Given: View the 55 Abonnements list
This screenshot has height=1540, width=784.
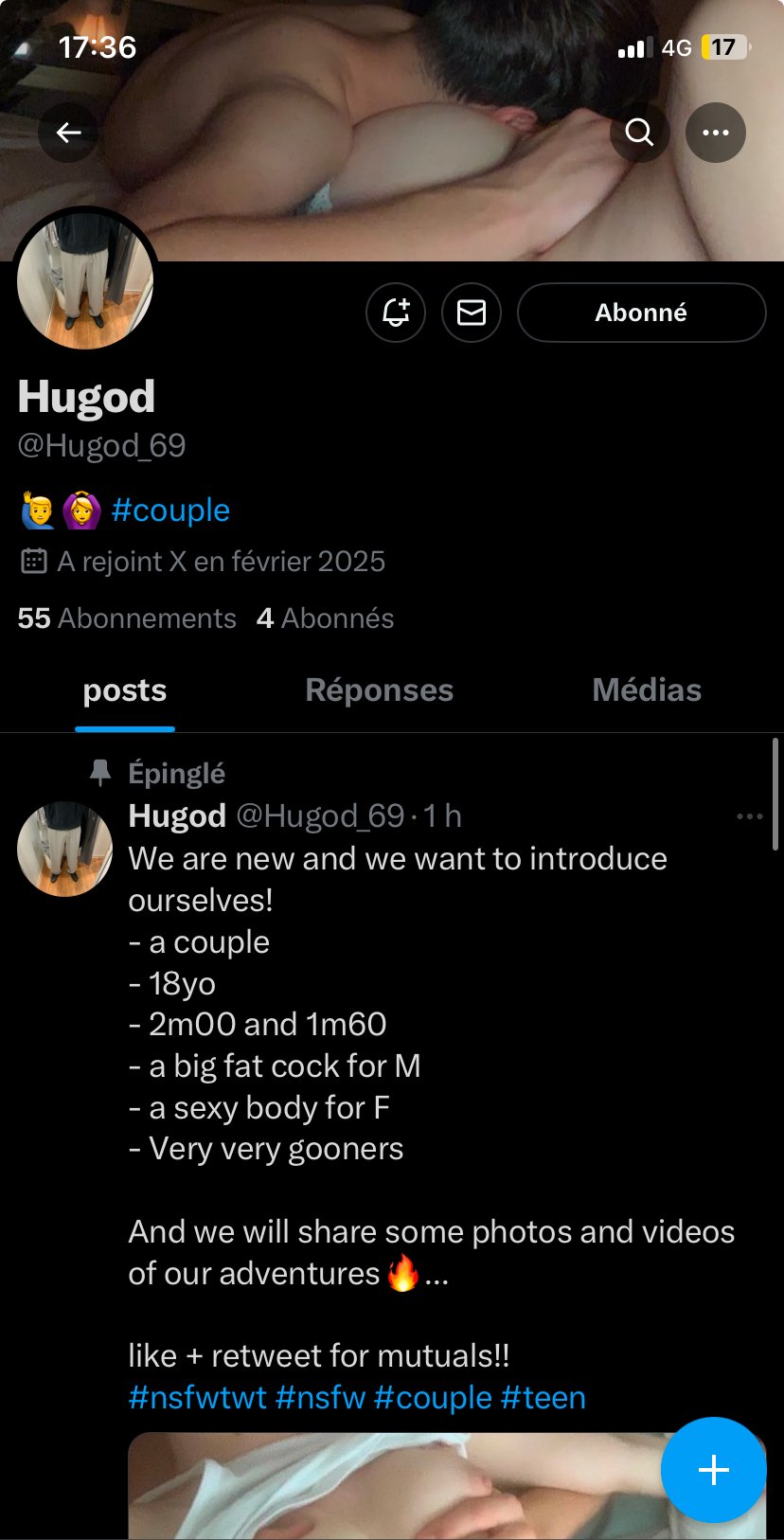Looking at the screenshot, I should pos(127,618).
